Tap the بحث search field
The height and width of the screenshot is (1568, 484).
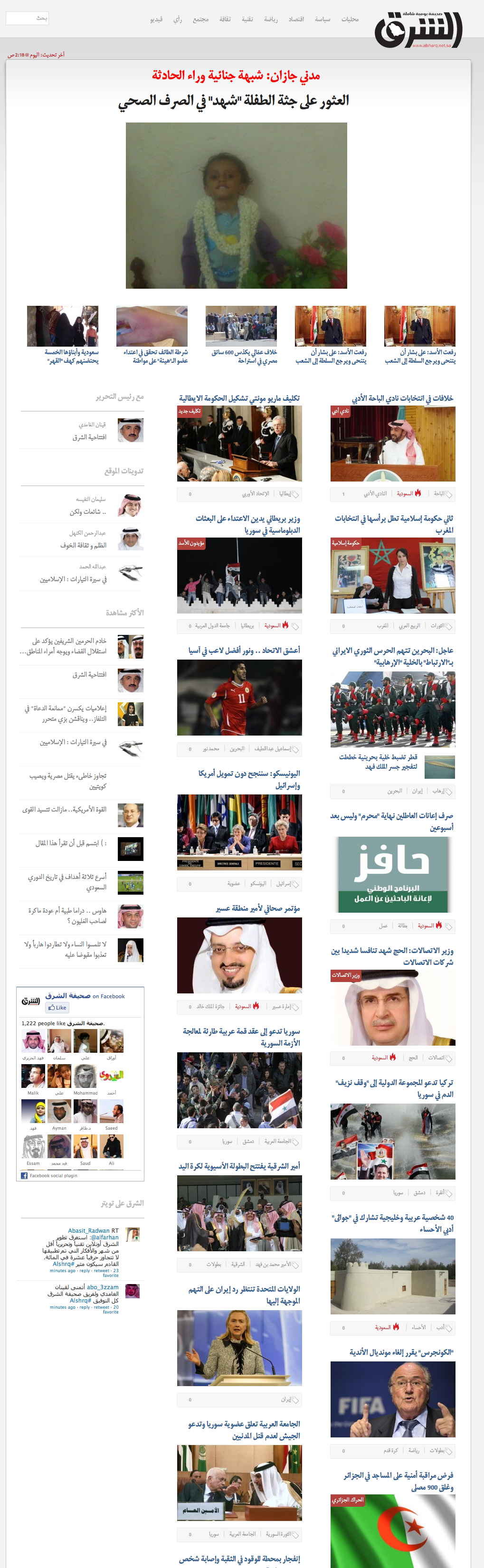coord(27,18)
